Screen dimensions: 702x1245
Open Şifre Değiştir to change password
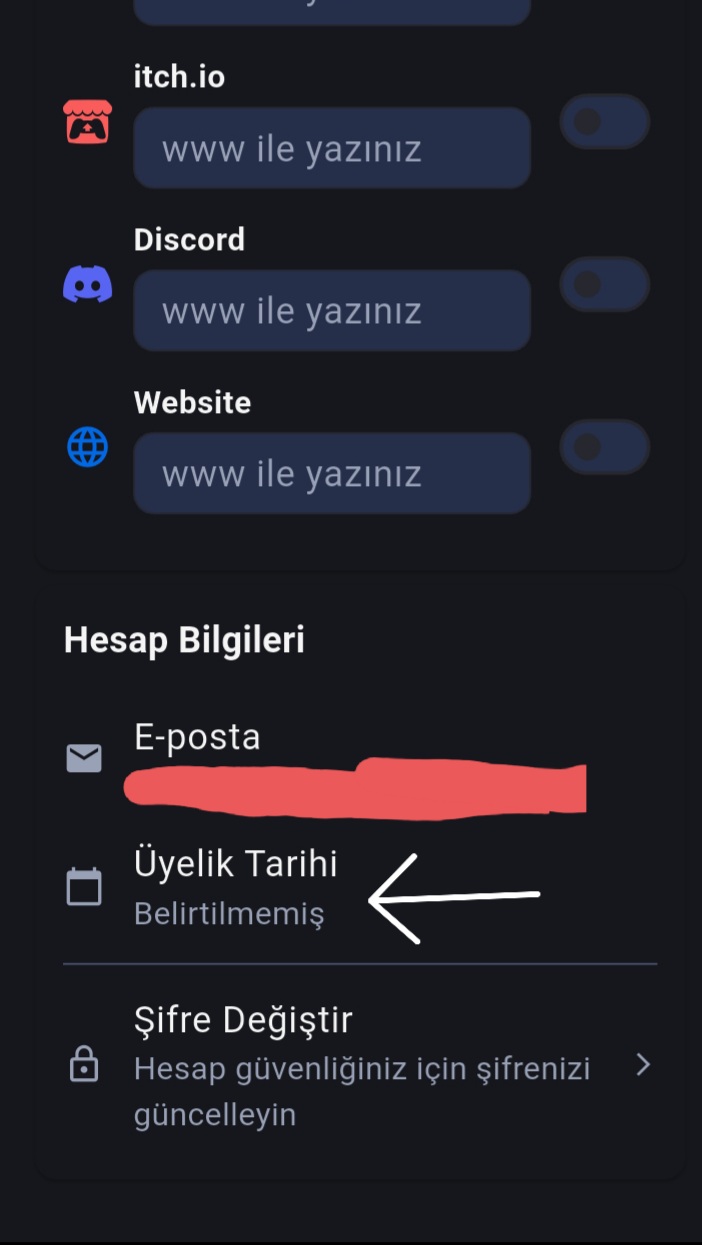(x=360, y=1066)
